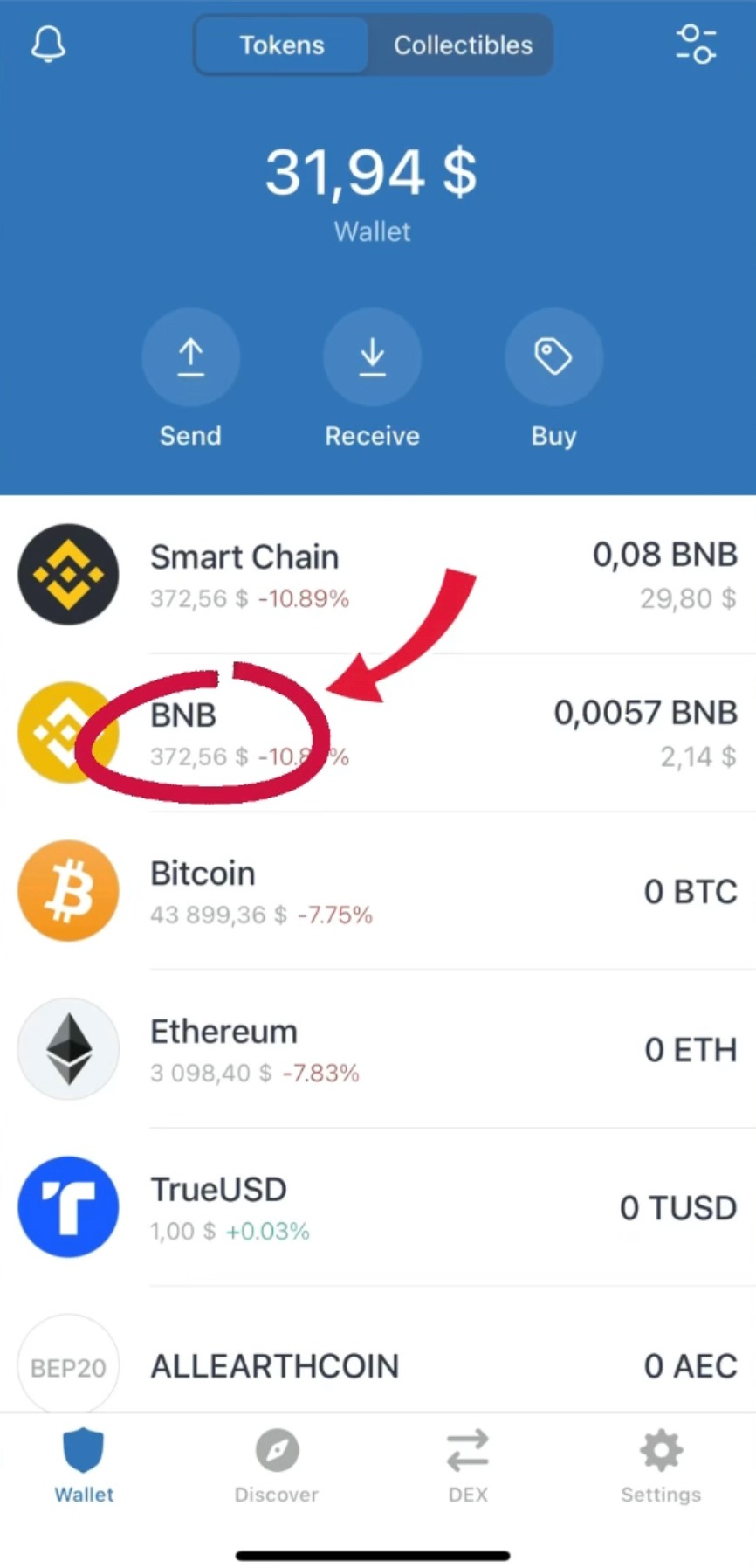
Task: Open the Ethereum token row
Action: [378, 1048]
